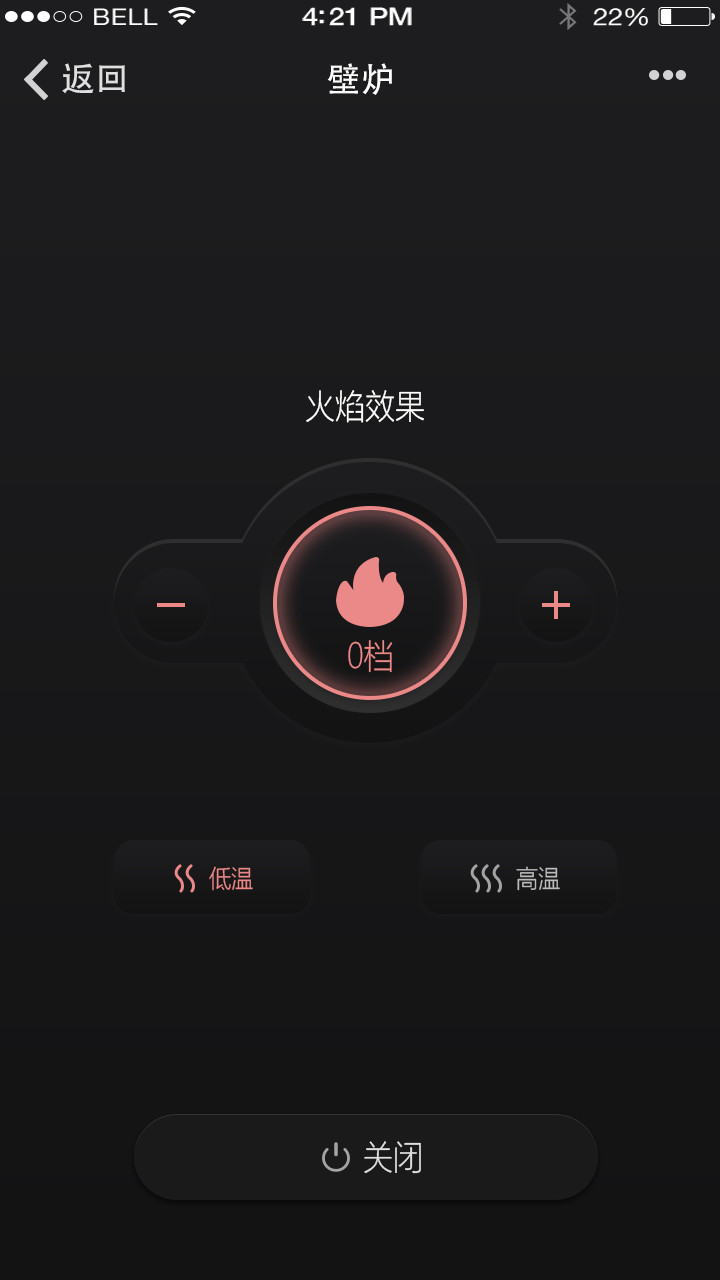Tap the central flame button showing 0档

point(370,603)
